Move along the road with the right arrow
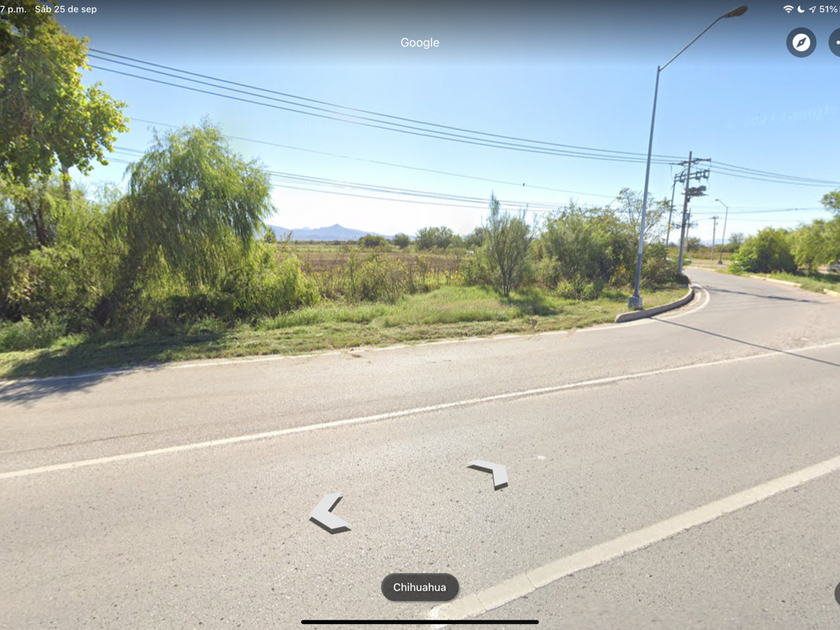840x630 pixels. pos(490,472)
